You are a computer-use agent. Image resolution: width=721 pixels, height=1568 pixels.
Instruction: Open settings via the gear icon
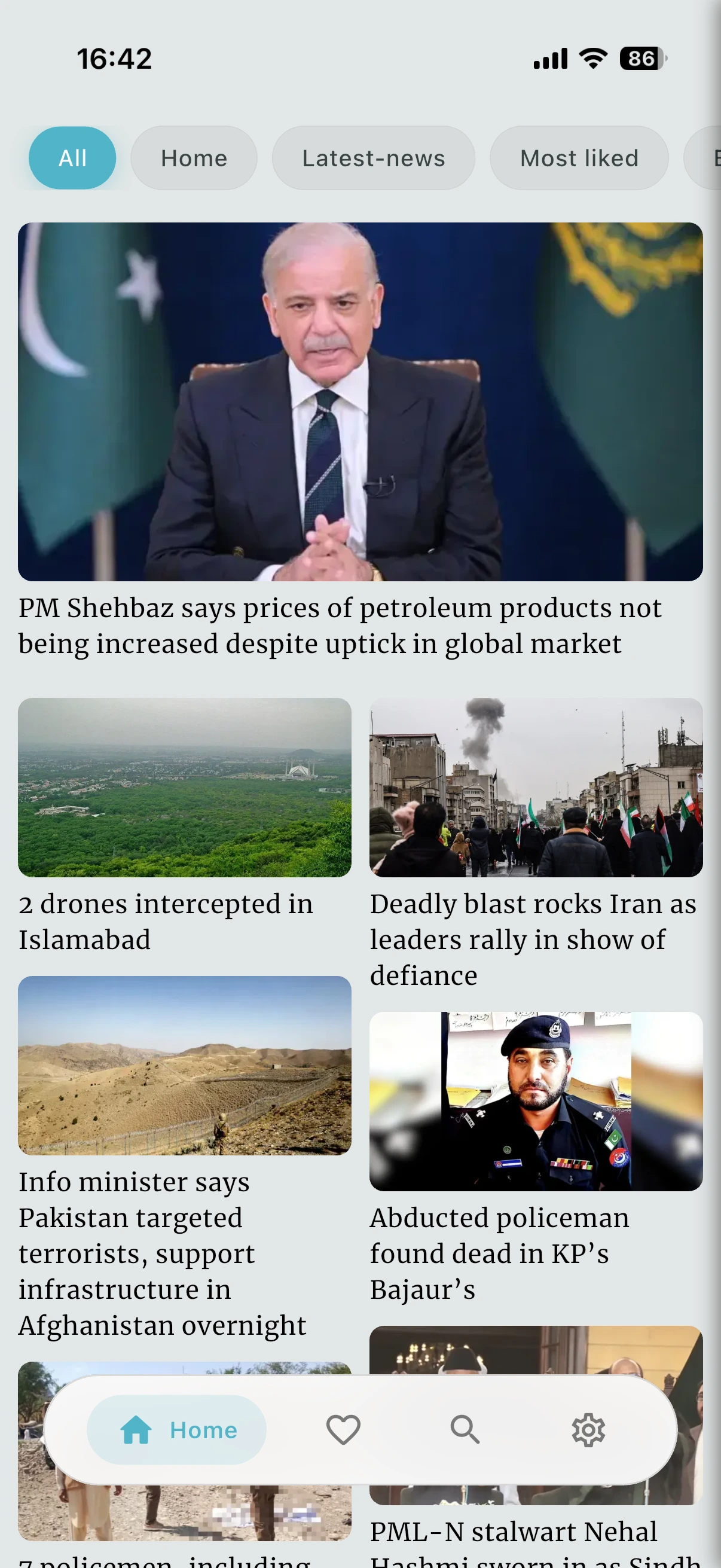click(588, 1430)
